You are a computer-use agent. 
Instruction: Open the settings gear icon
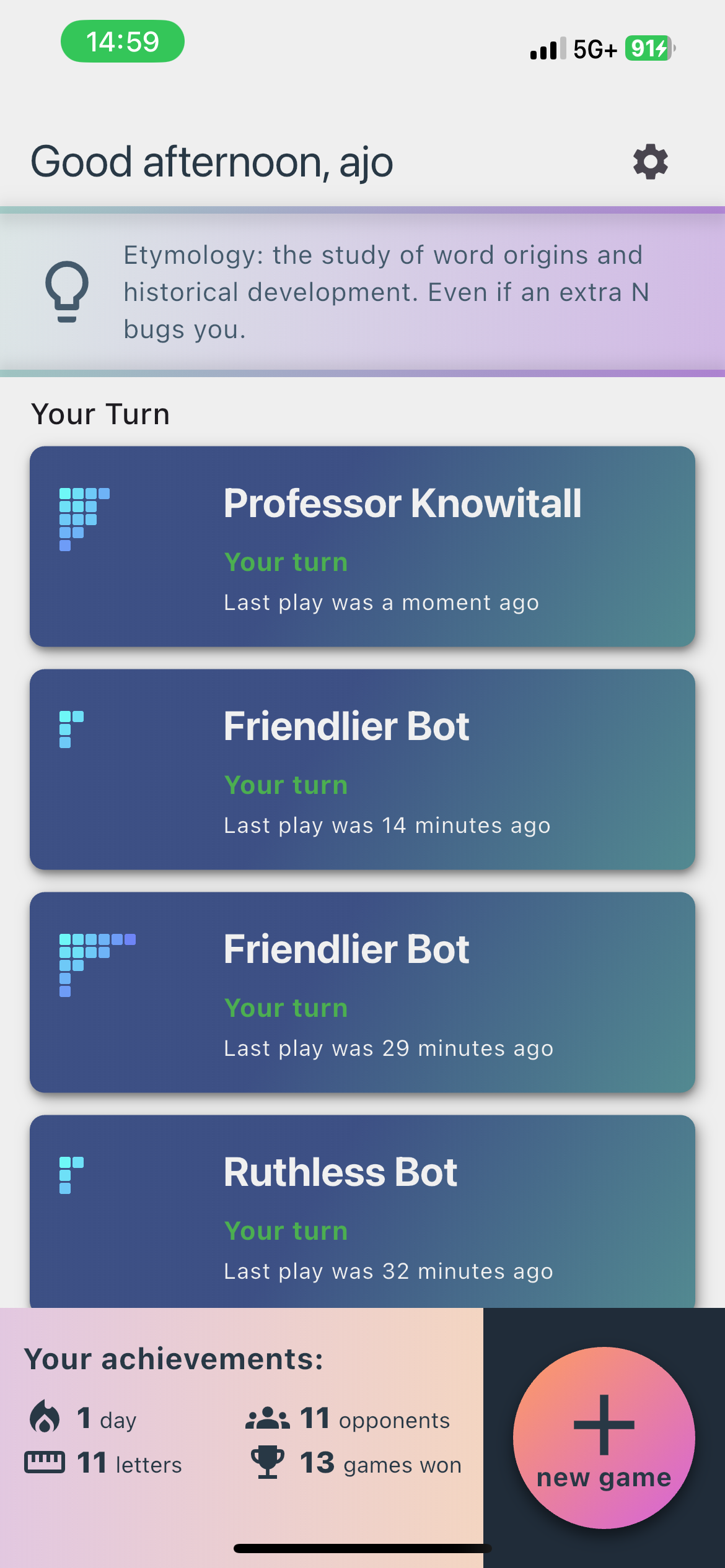click(650, 162)
